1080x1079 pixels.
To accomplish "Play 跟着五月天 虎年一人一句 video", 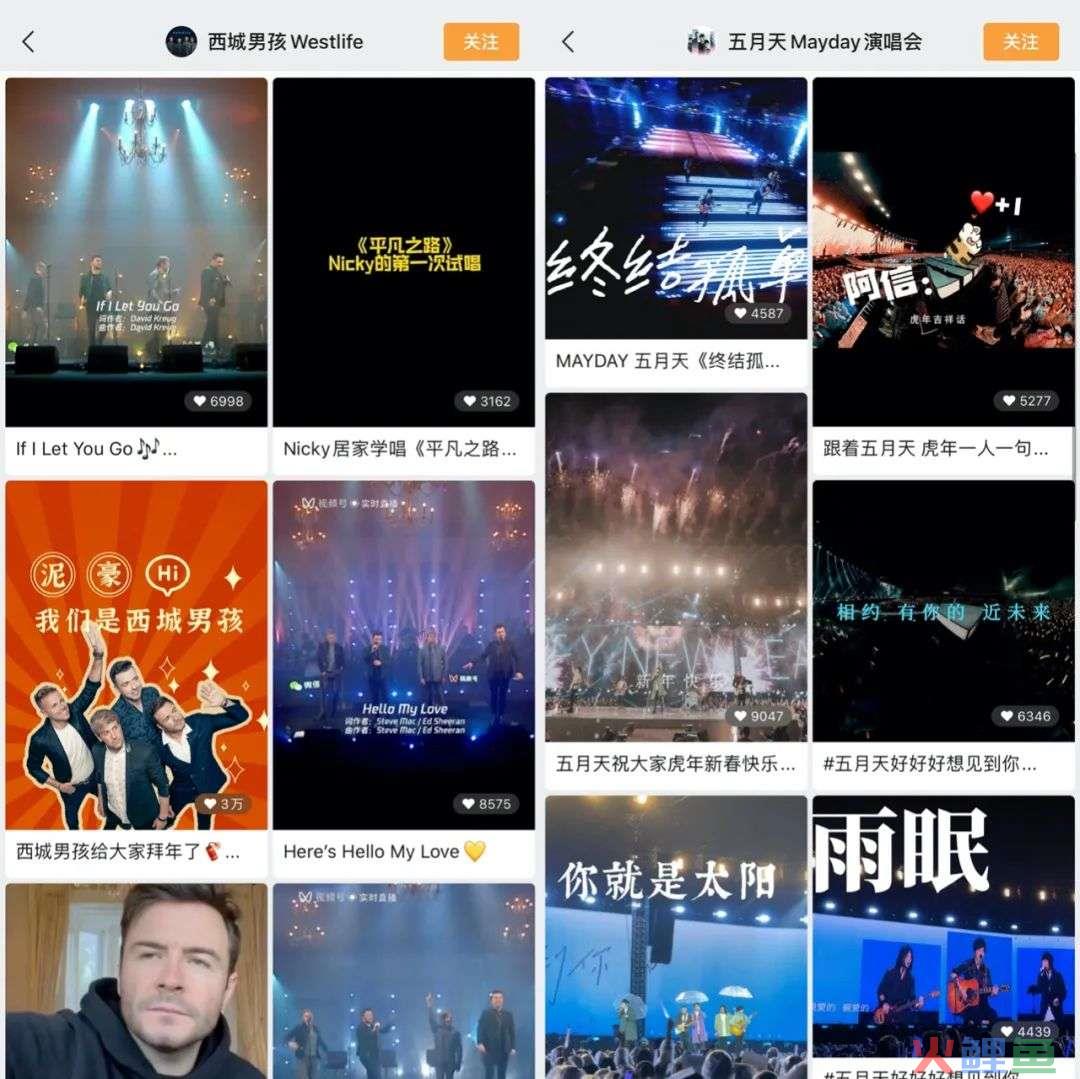I will tap(943, 252).
